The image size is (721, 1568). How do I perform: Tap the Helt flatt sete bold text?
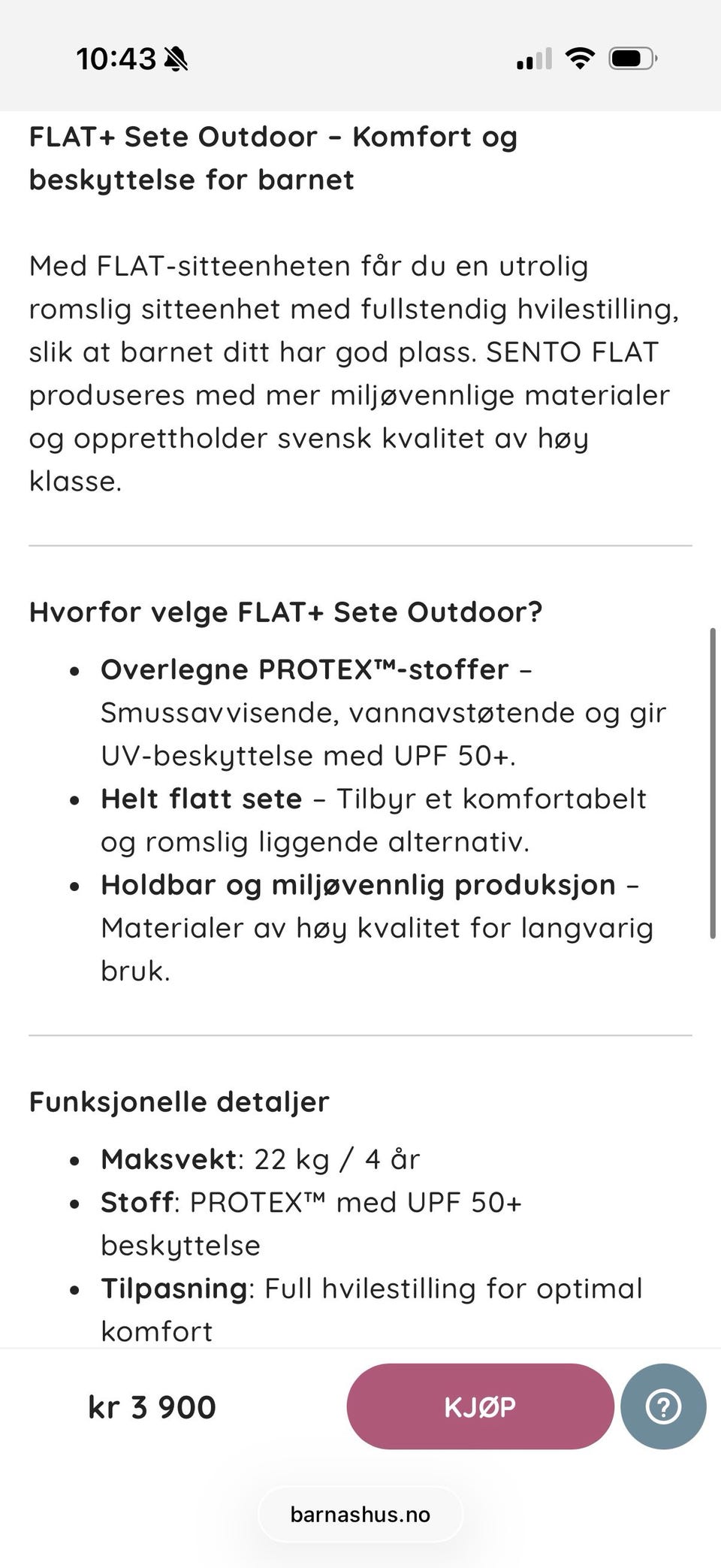click(x=199, y=799)
